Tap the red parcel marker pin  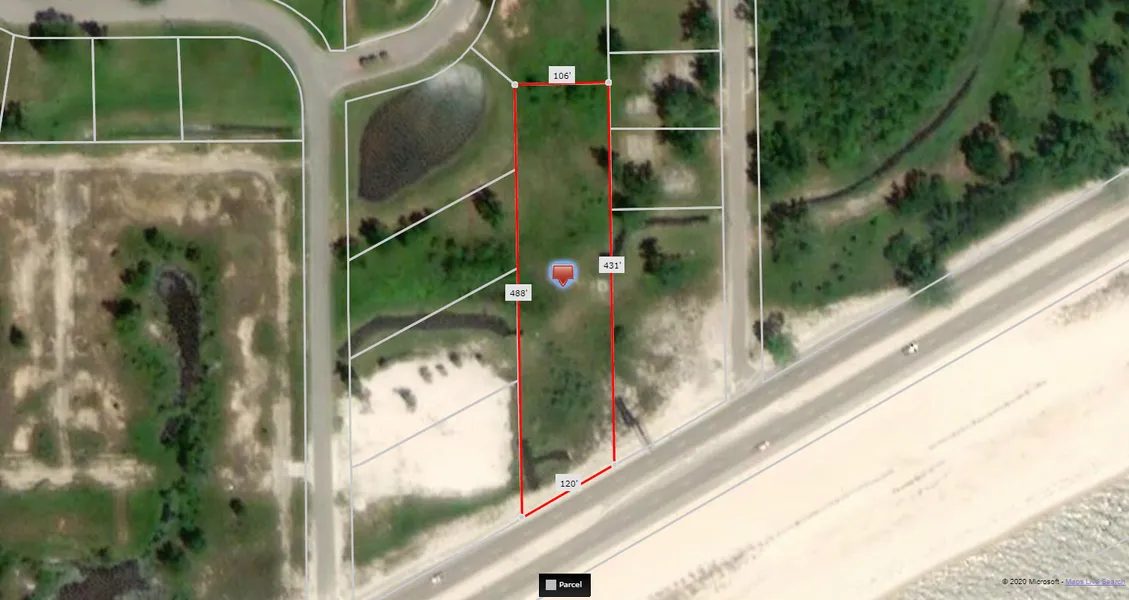(564, 274)
